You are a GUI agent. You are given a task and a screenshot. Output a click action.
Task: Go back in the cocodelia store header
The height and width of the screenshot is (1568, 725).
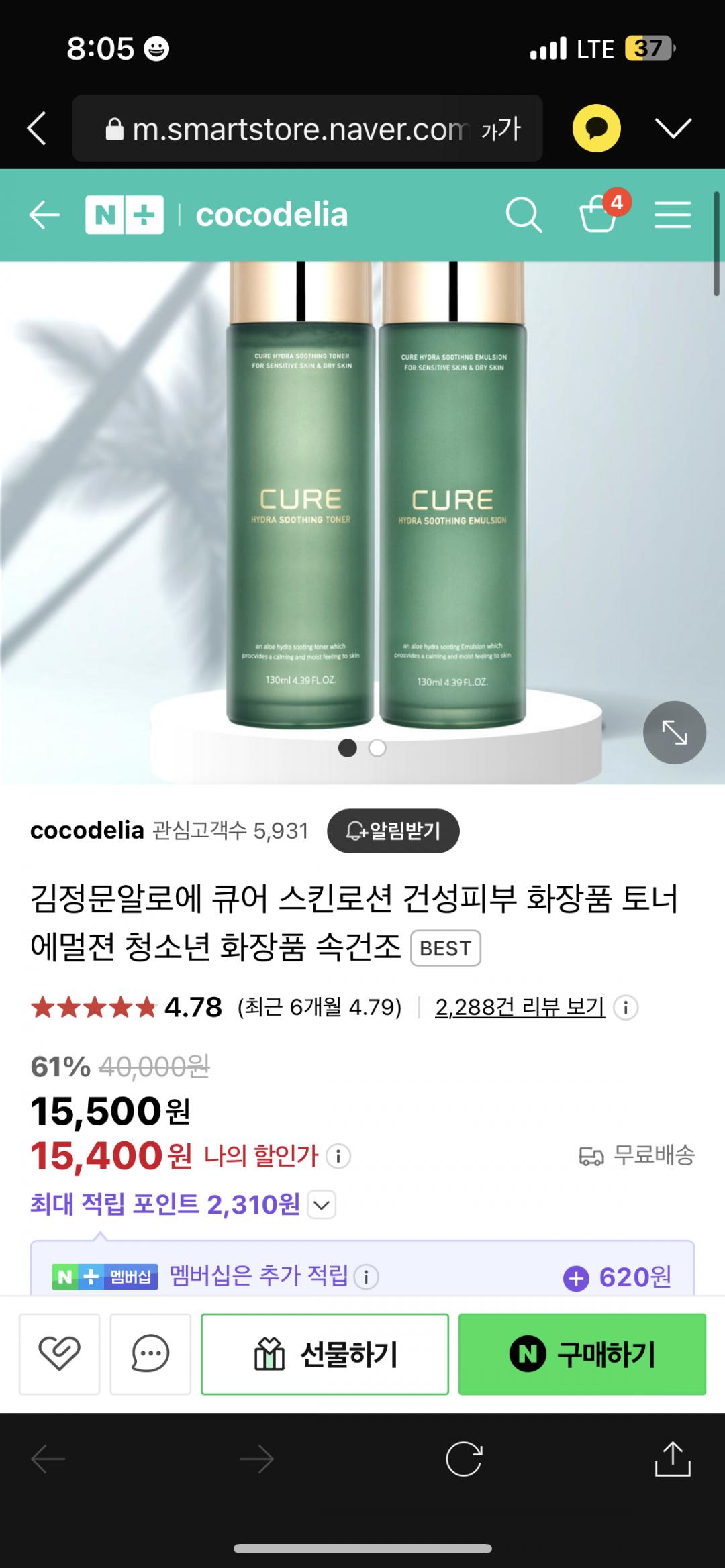click(45, 215)
